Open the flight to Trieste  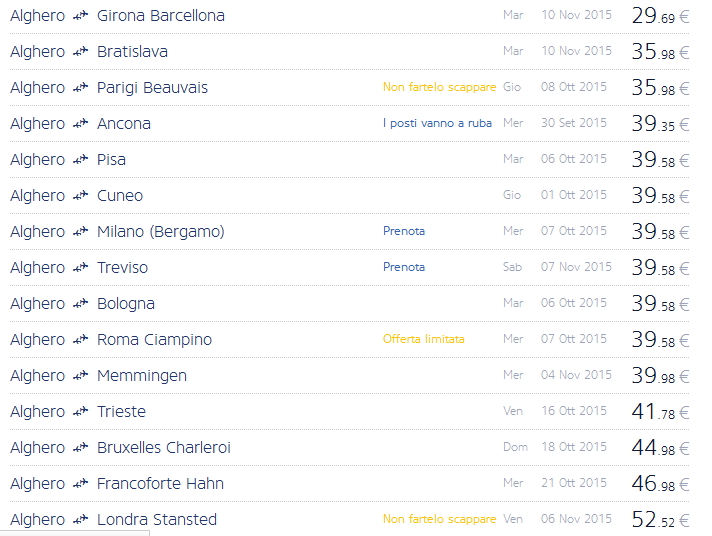coord(121,412)
